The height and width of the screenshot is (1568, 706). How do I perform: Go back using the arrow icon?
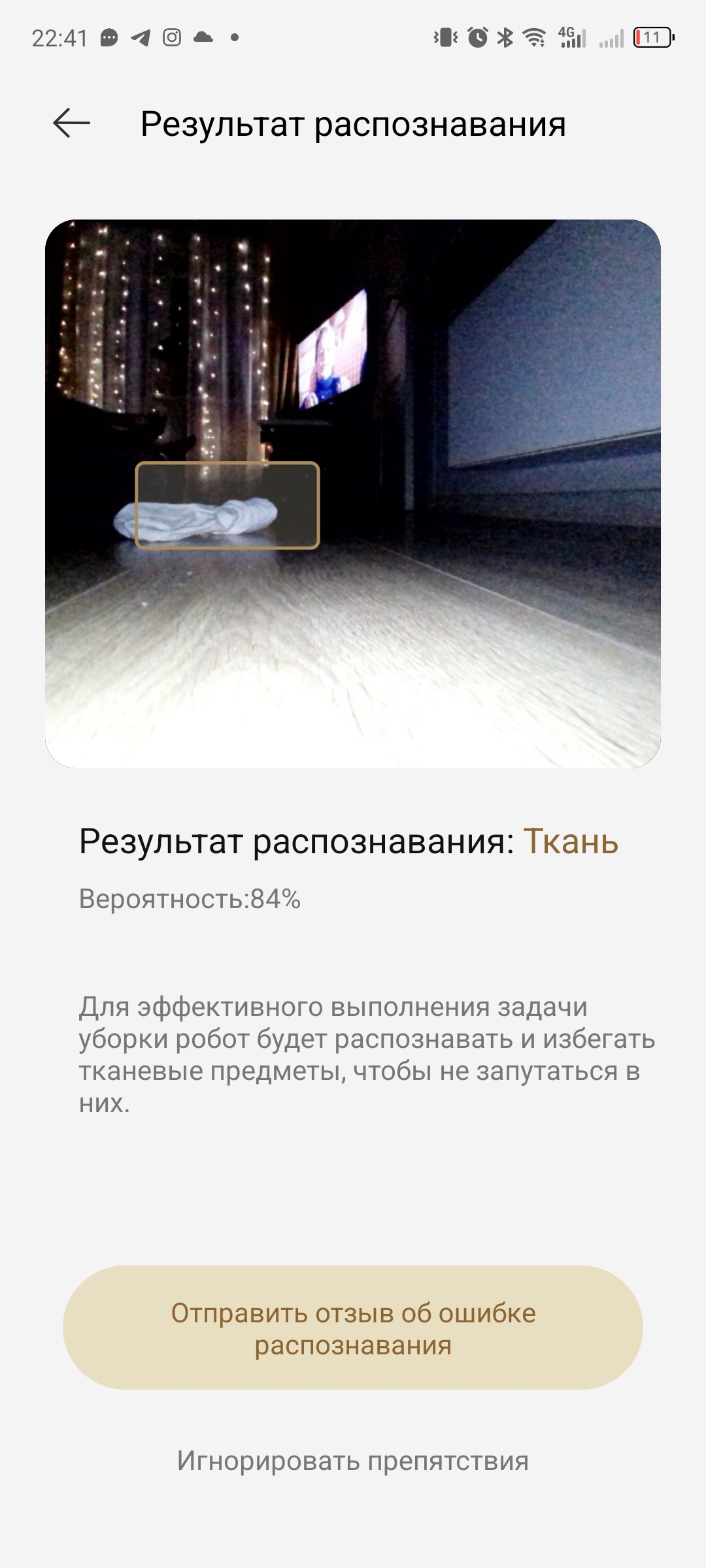pos(71,123)
